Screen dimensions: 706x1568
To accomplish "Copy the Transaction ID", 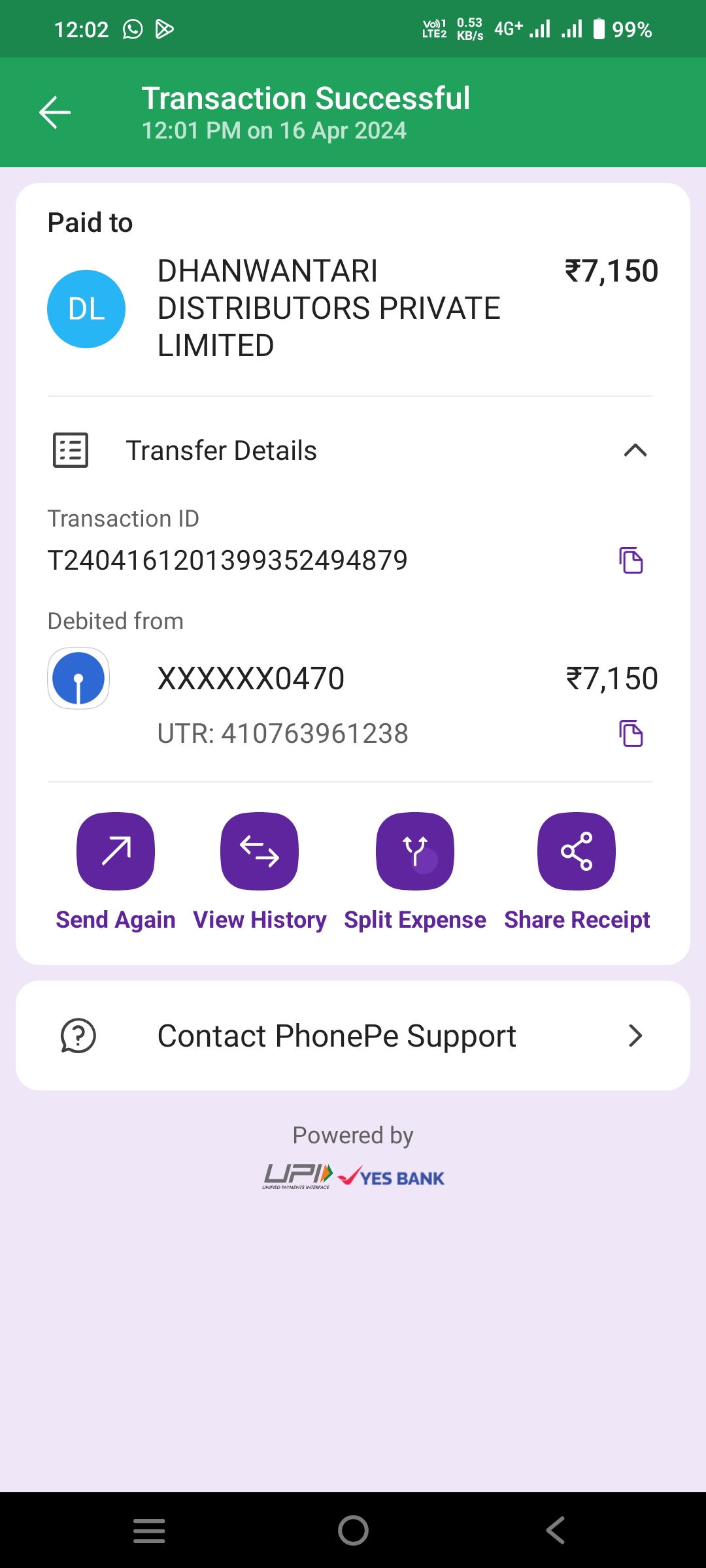I will 631,561.
